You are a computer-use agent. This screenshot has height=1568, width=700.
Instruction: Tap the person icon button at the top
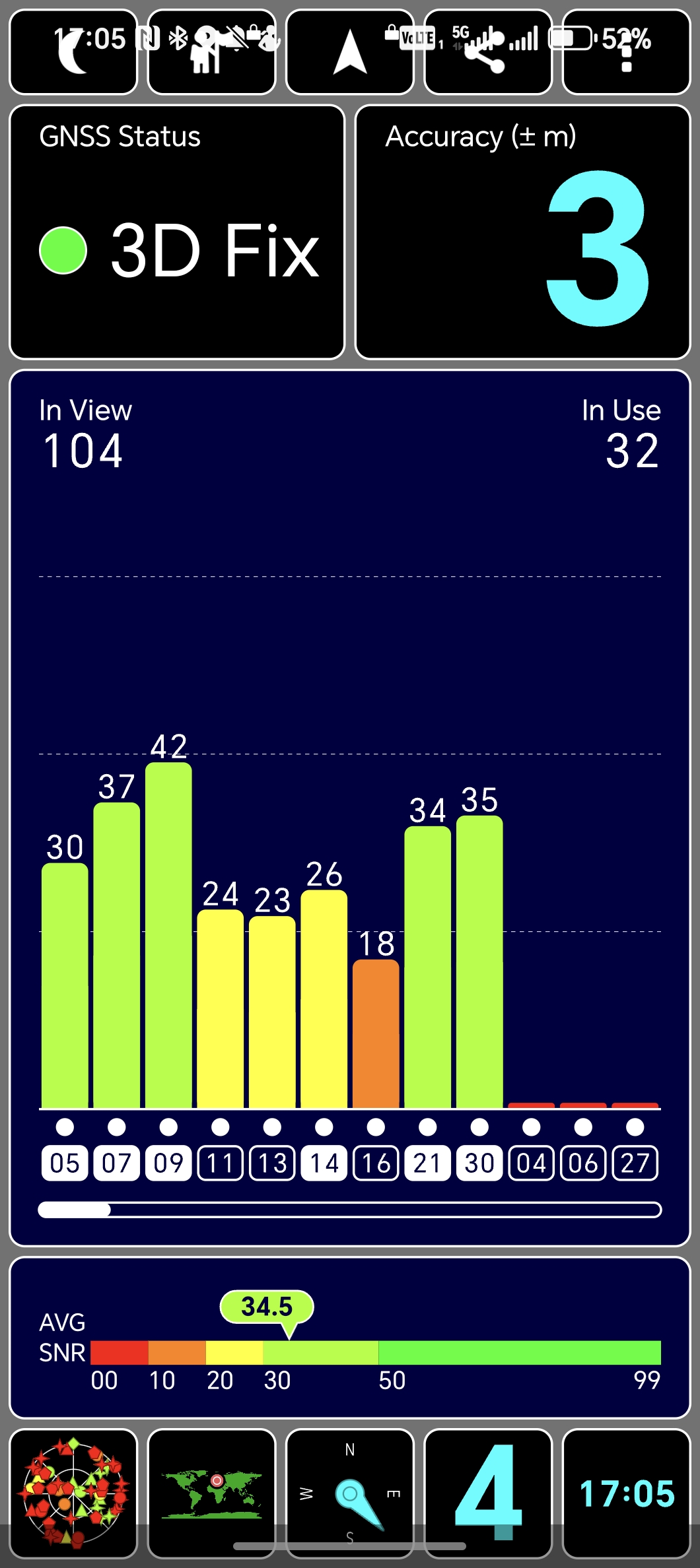pyautogui.click(x=211, y=52)
